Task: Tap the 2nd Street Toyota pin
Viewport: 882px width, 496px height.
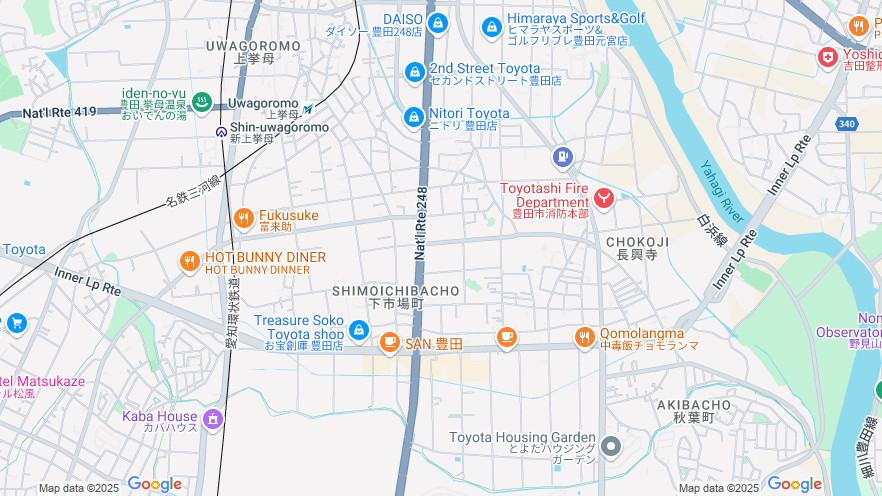Action: point(414,72)
